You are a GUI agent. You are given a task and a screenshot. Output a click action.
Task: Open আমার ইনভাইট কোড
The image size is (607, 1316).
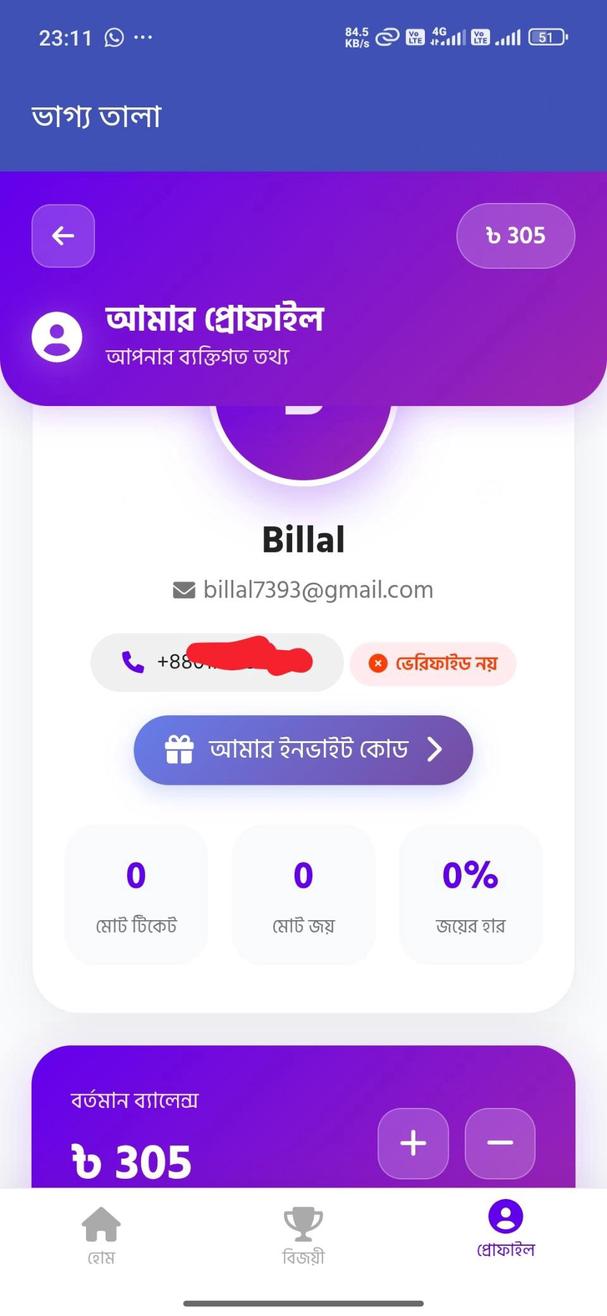pos(303,750)
